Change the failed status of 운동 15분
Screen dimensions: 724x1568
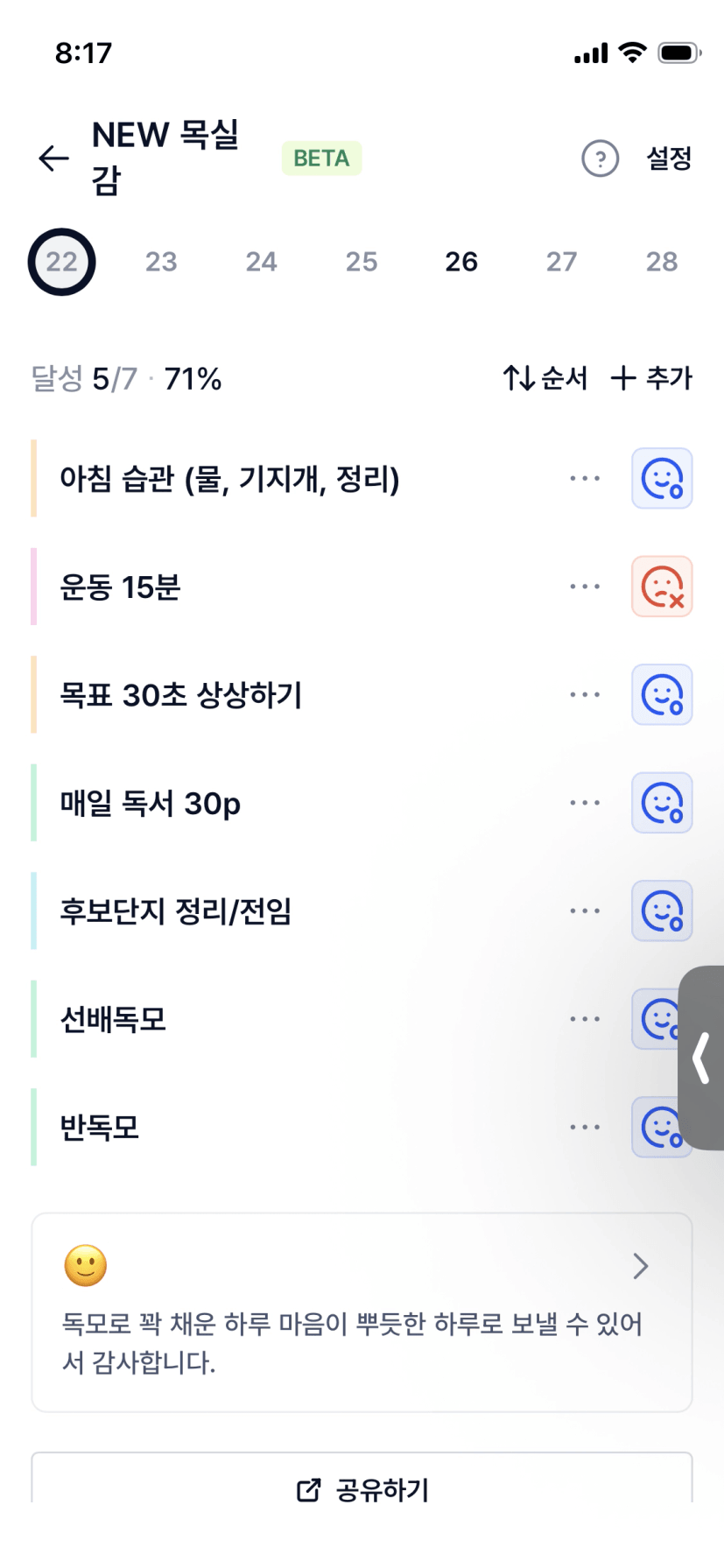click(662, 587)
